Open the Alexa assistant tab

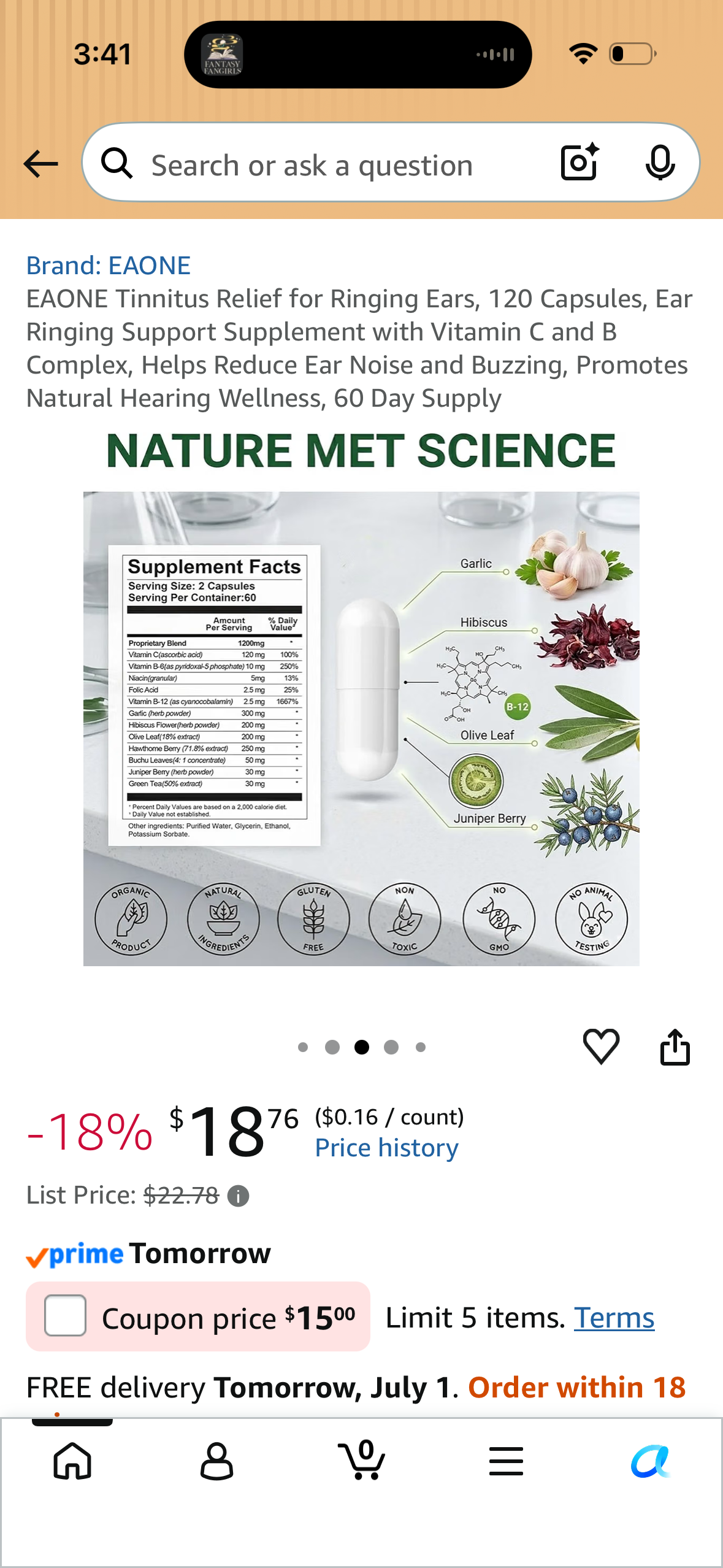[651, 1461]
